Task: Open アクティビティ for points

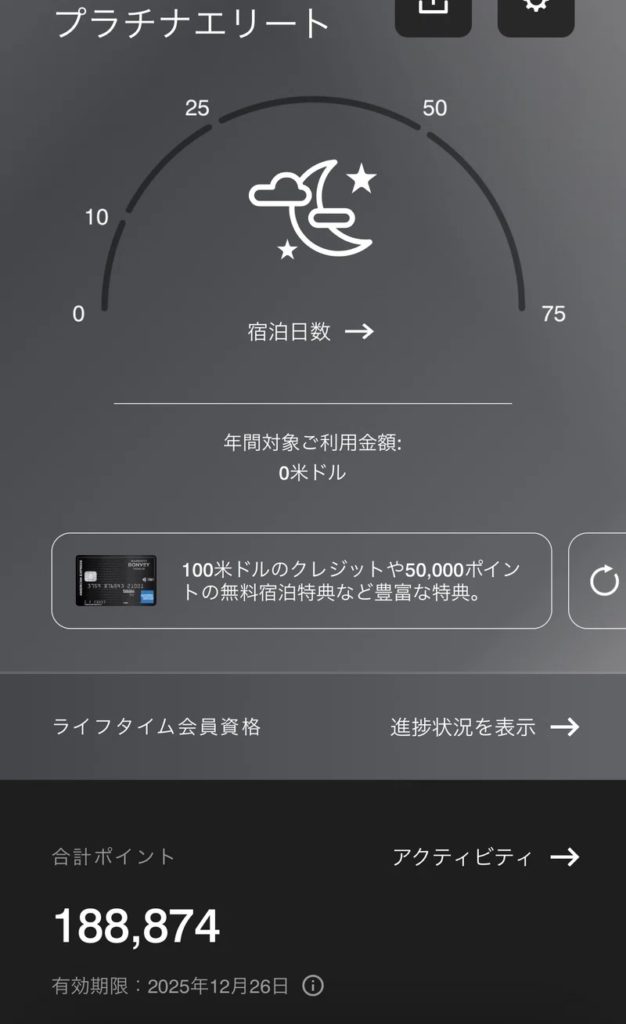Action: click(485, 857)
